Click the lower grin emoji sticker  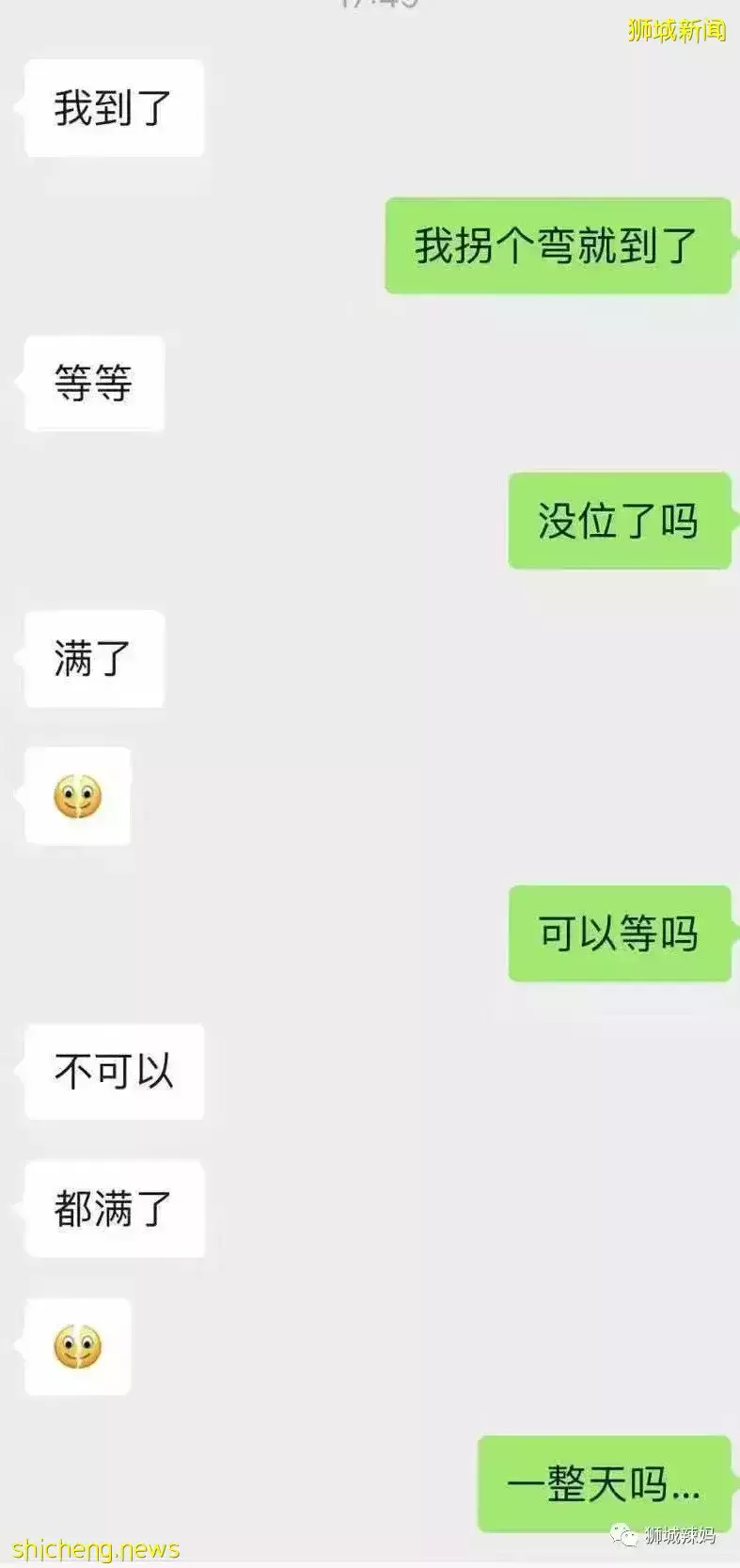pyautogui.click(x=78, y=1348)
